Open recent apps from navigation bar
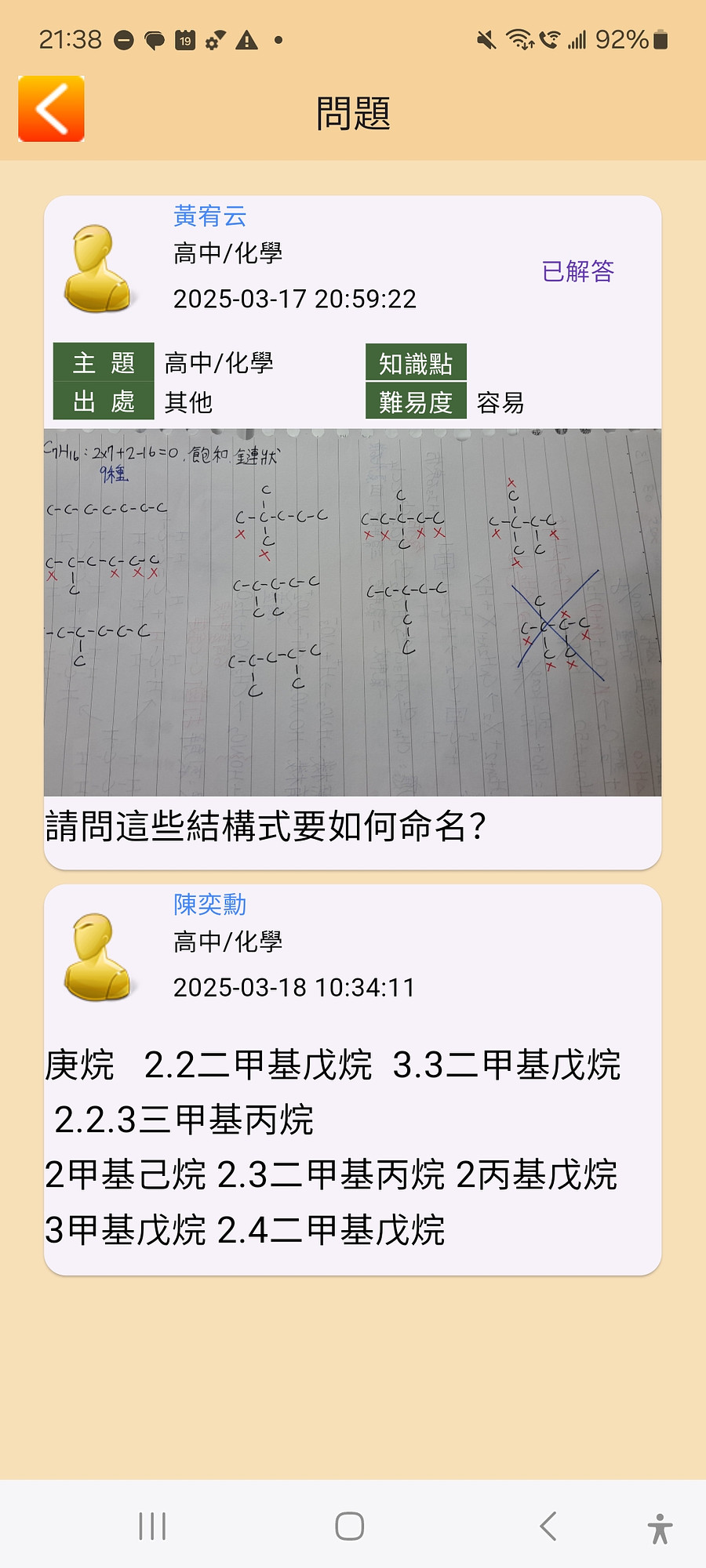Screen dimensions: 706x1568 click(152, 1526)
